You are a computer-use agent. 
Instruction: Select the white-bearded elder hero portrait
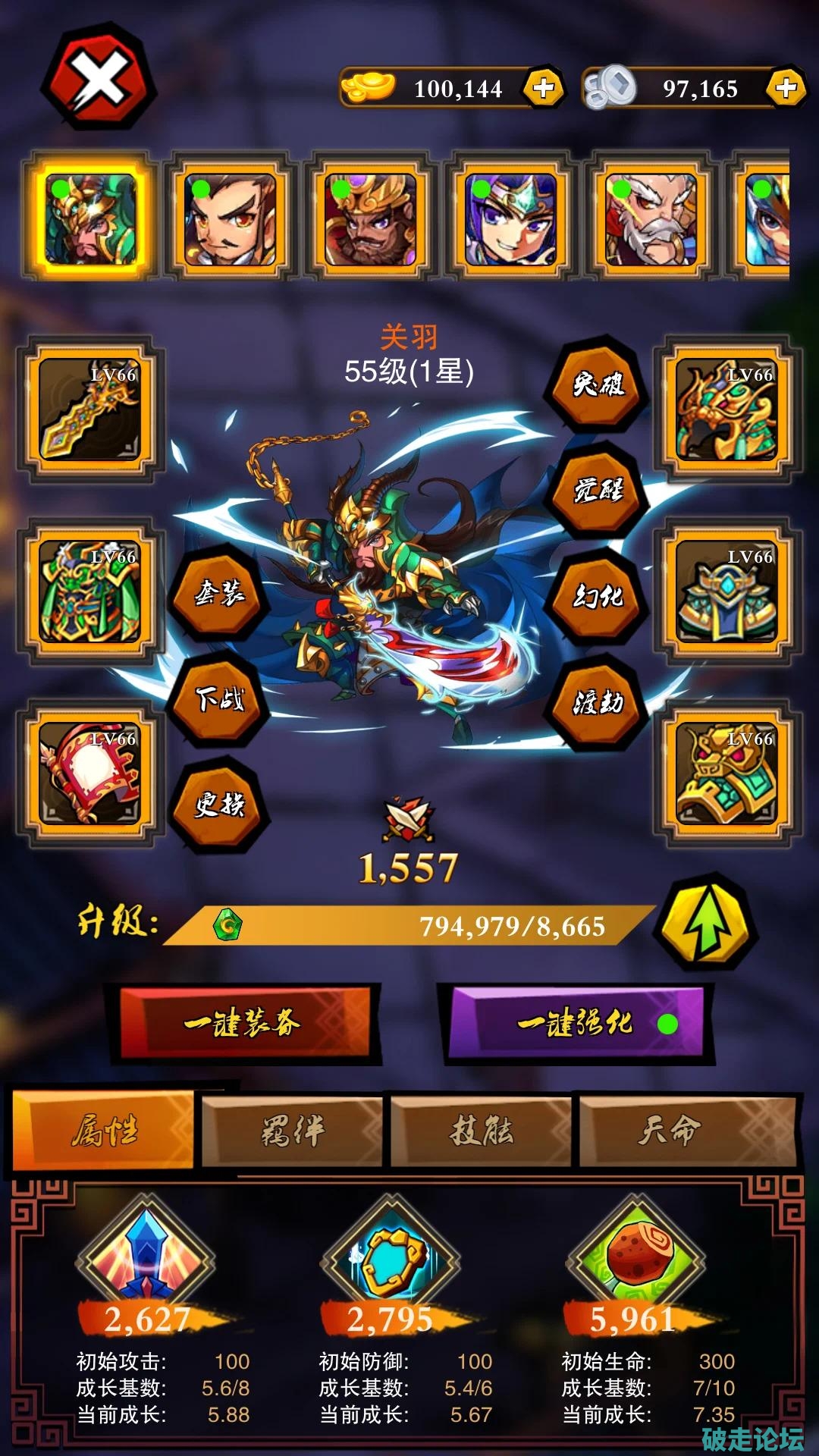[x=651, y=218]
